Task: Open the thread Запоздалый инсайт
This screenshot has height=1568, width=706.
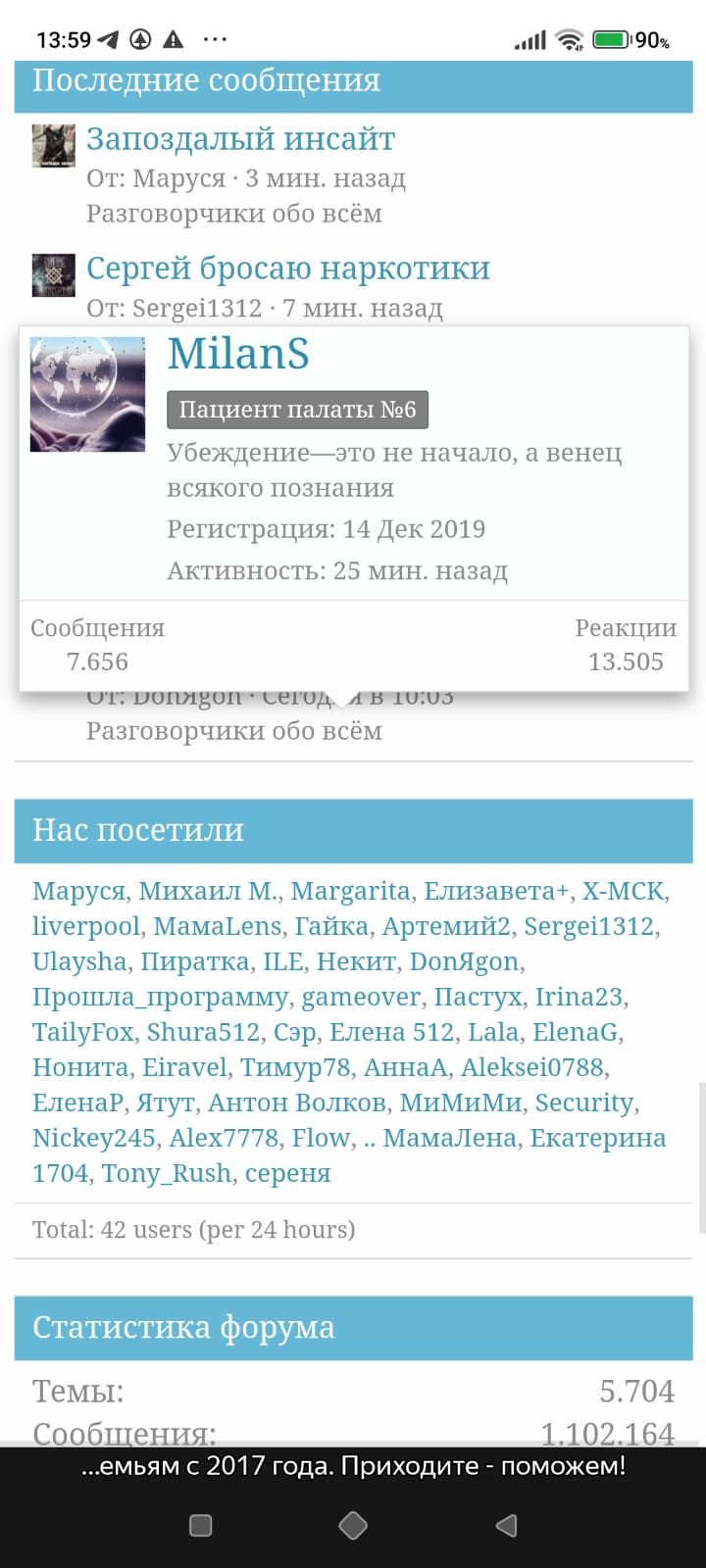Action: tap(240, 139)
